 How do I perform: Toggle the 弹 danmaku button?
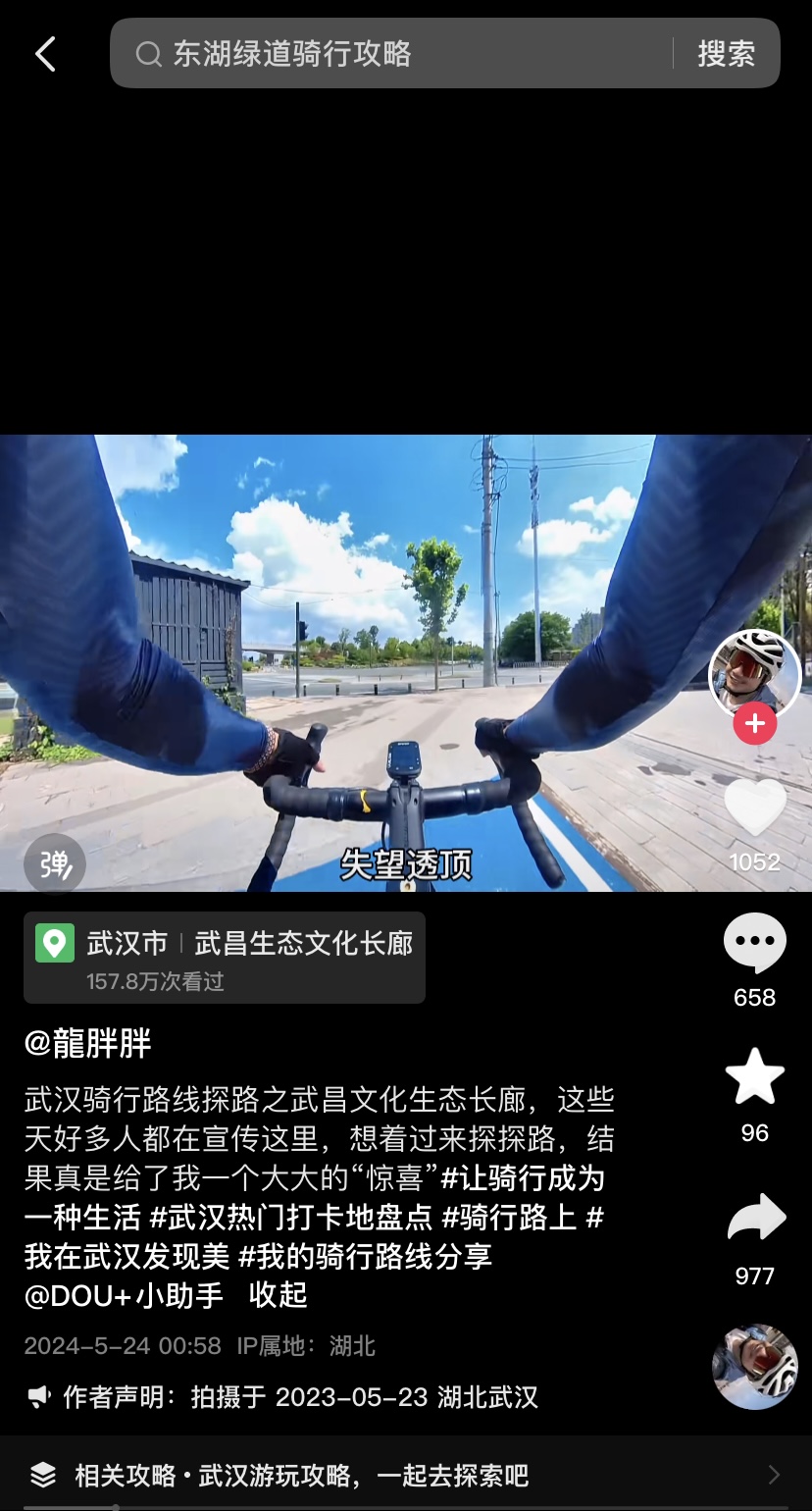tap(55, 864)
